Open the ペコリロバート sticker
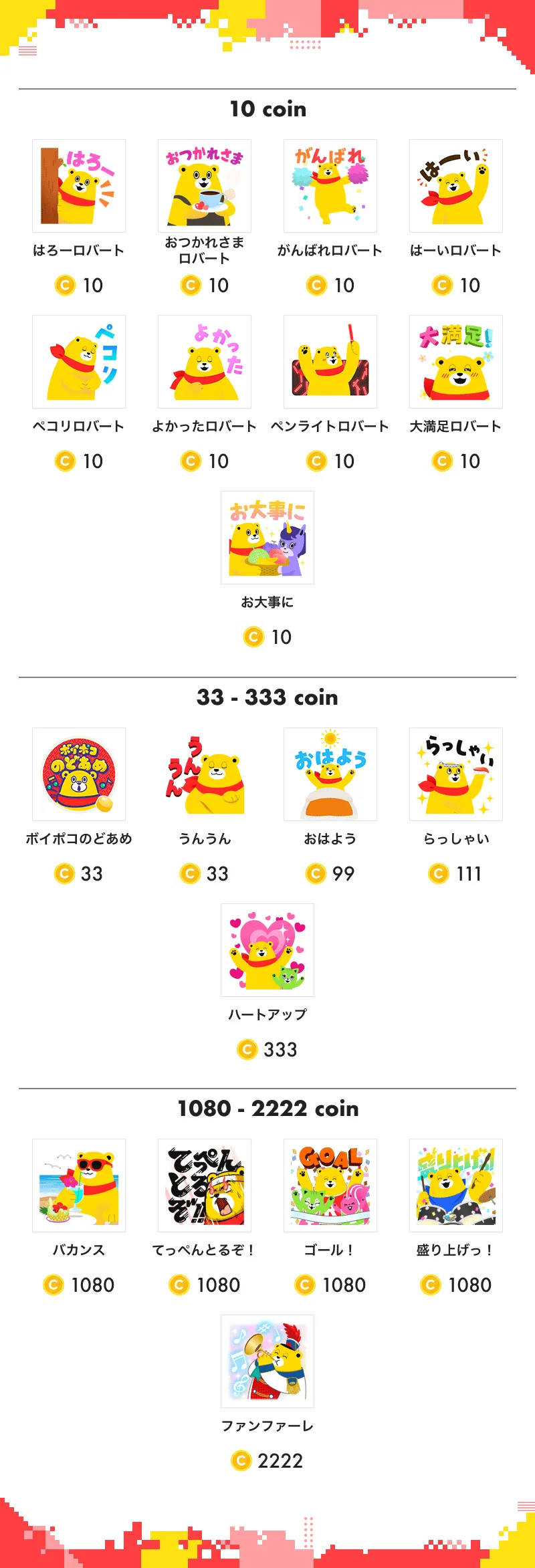The width and height of the screenshot is (535, 1568). coord(79,361)
